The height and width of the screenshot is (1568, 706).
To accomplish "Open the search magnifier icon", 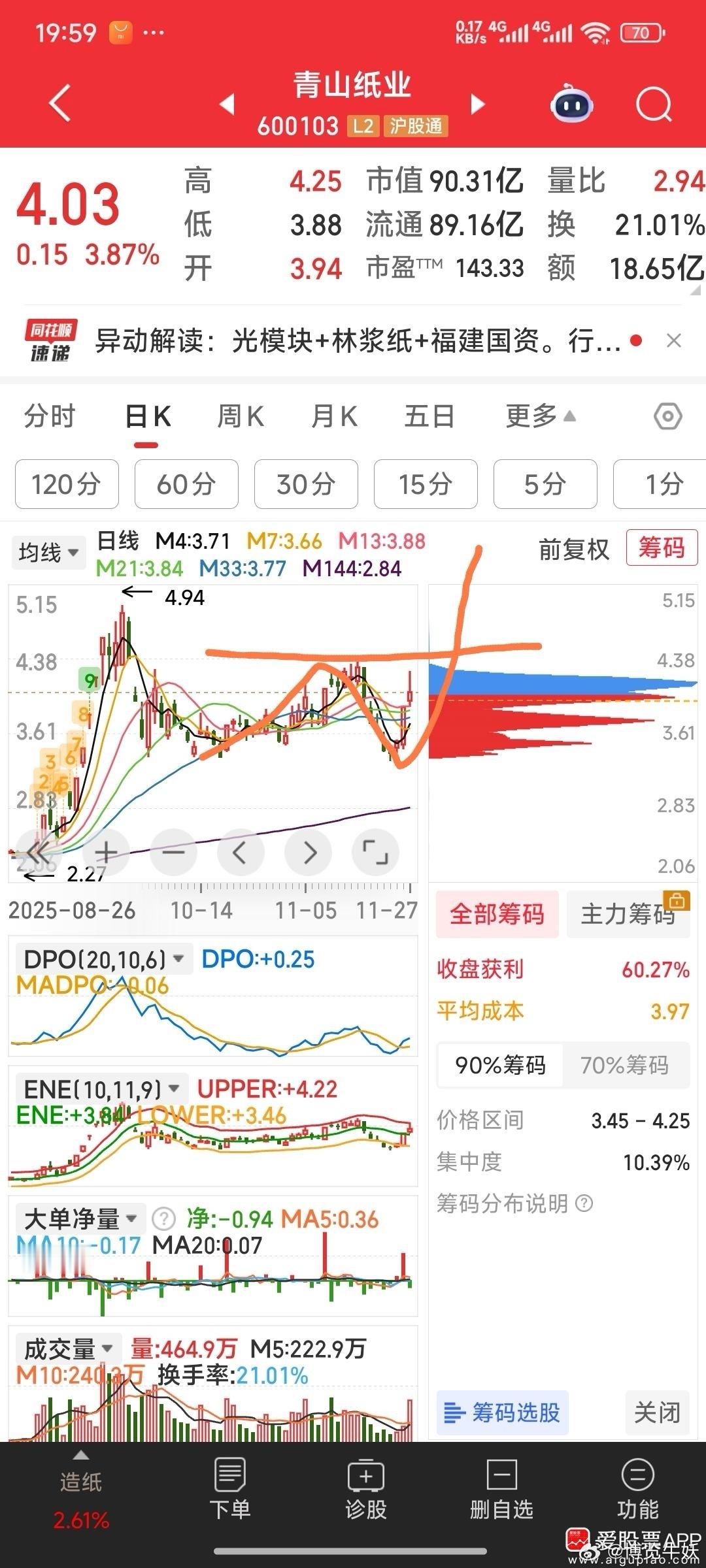I will click(x=654, y=105).
